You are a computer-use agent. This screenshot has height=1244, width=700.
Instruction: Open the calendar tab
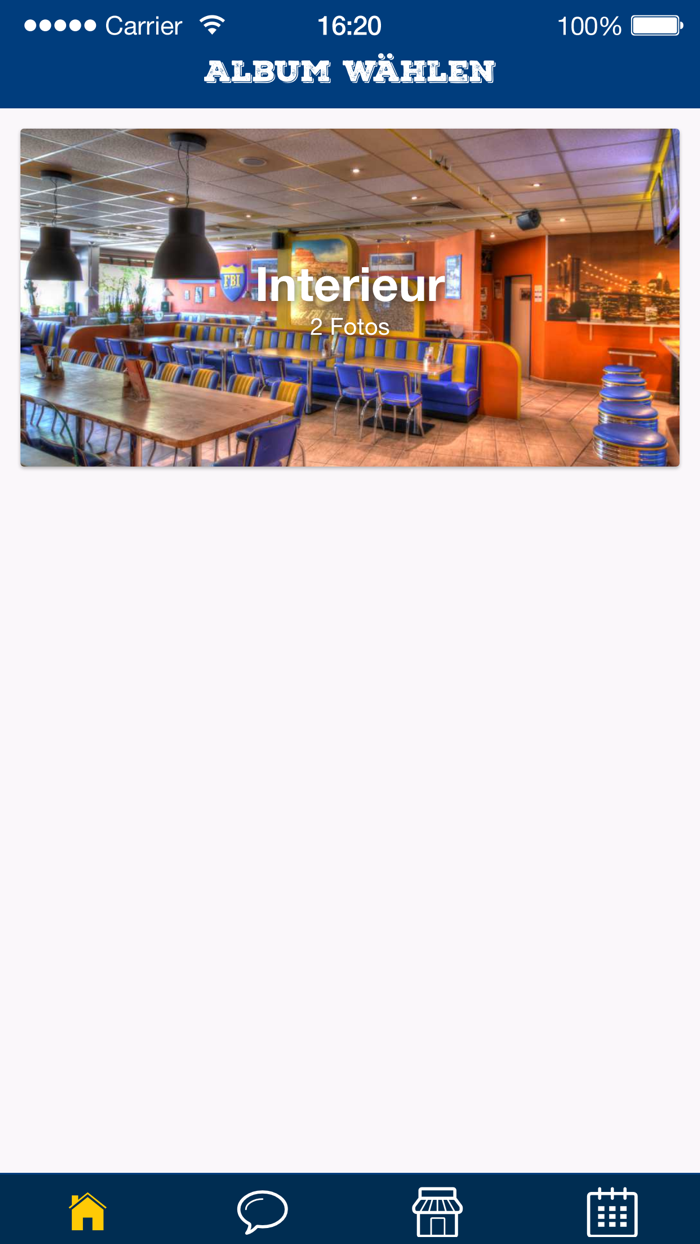tap(612, 1212)
